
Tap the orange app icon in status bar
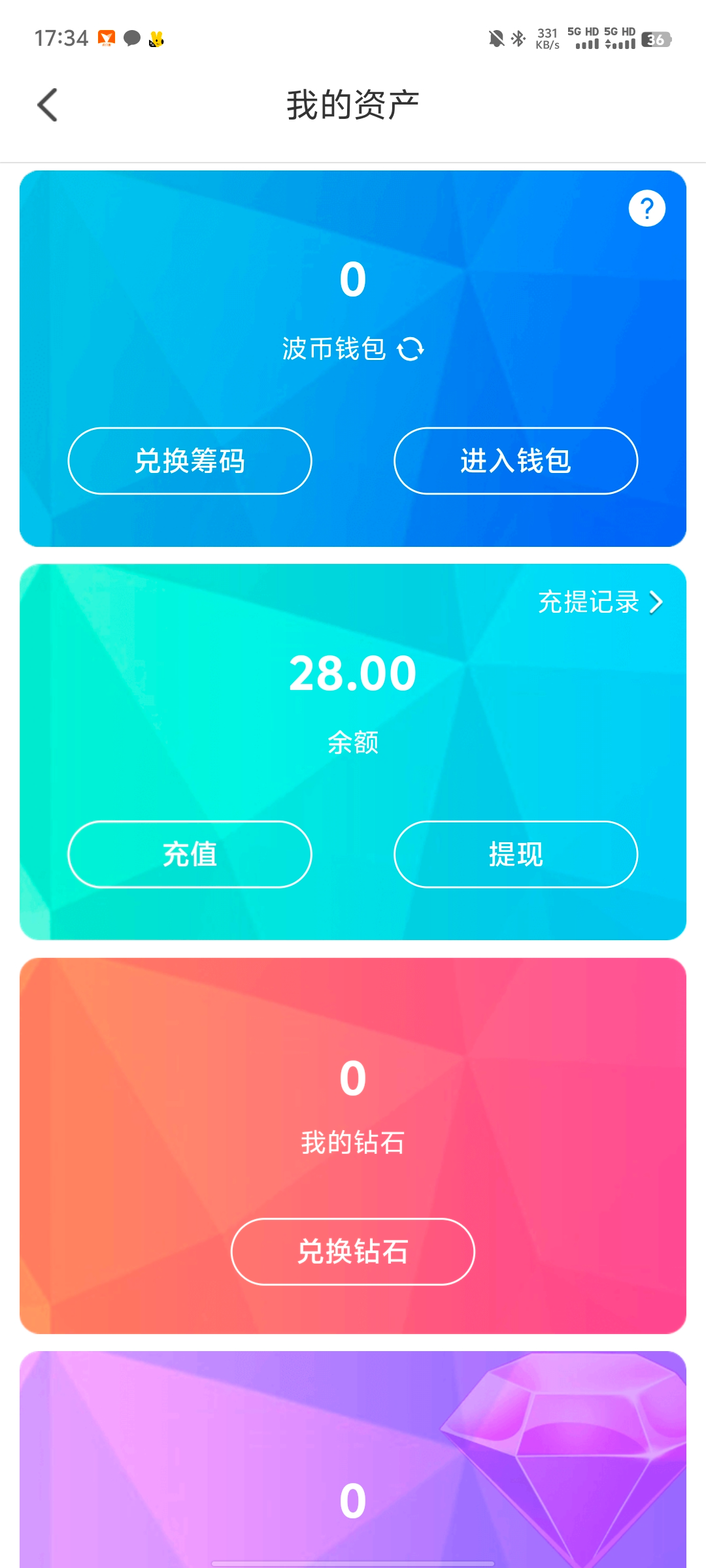click(107, 39)
